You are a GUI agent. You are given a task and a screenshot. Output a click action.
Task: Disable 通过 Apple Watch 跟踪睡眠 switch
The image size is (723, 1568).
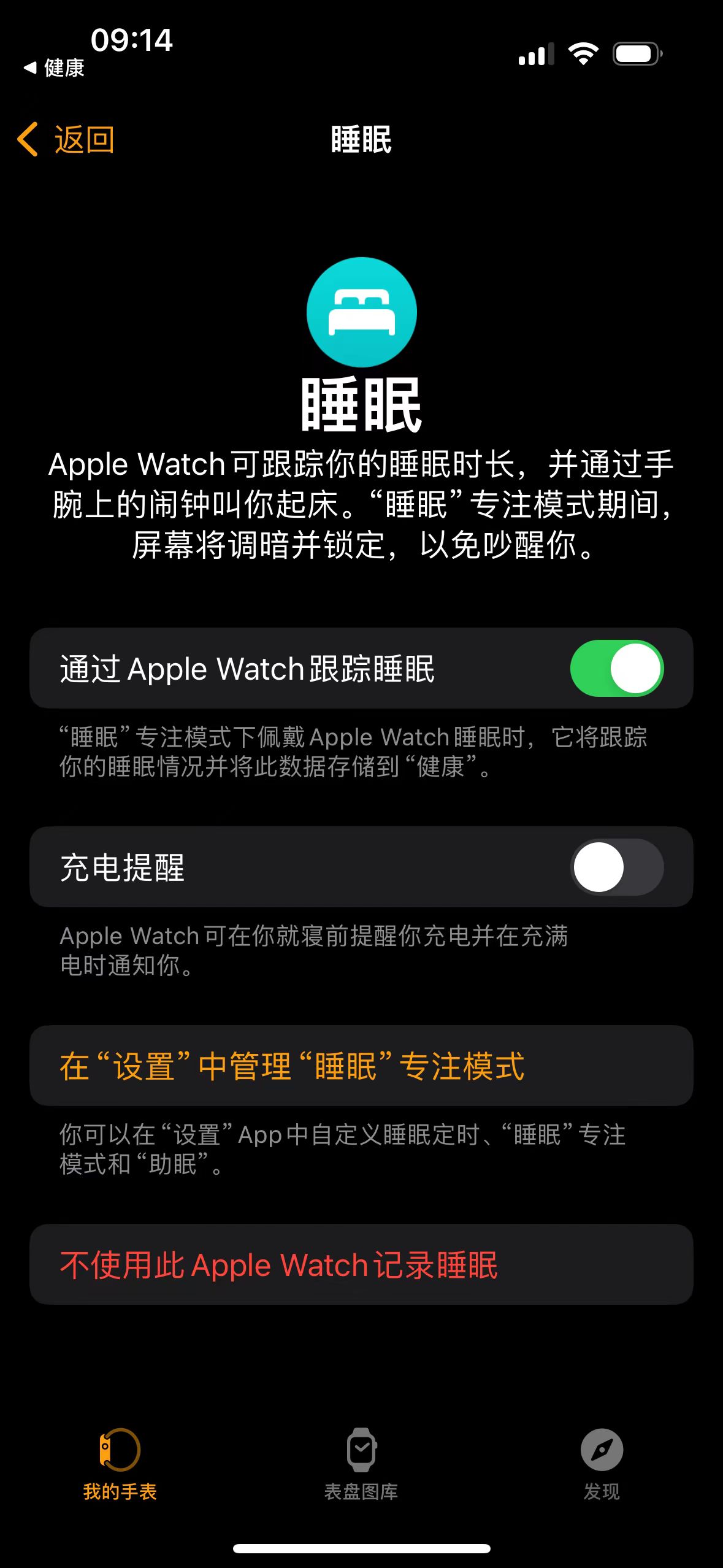(616, 668)
